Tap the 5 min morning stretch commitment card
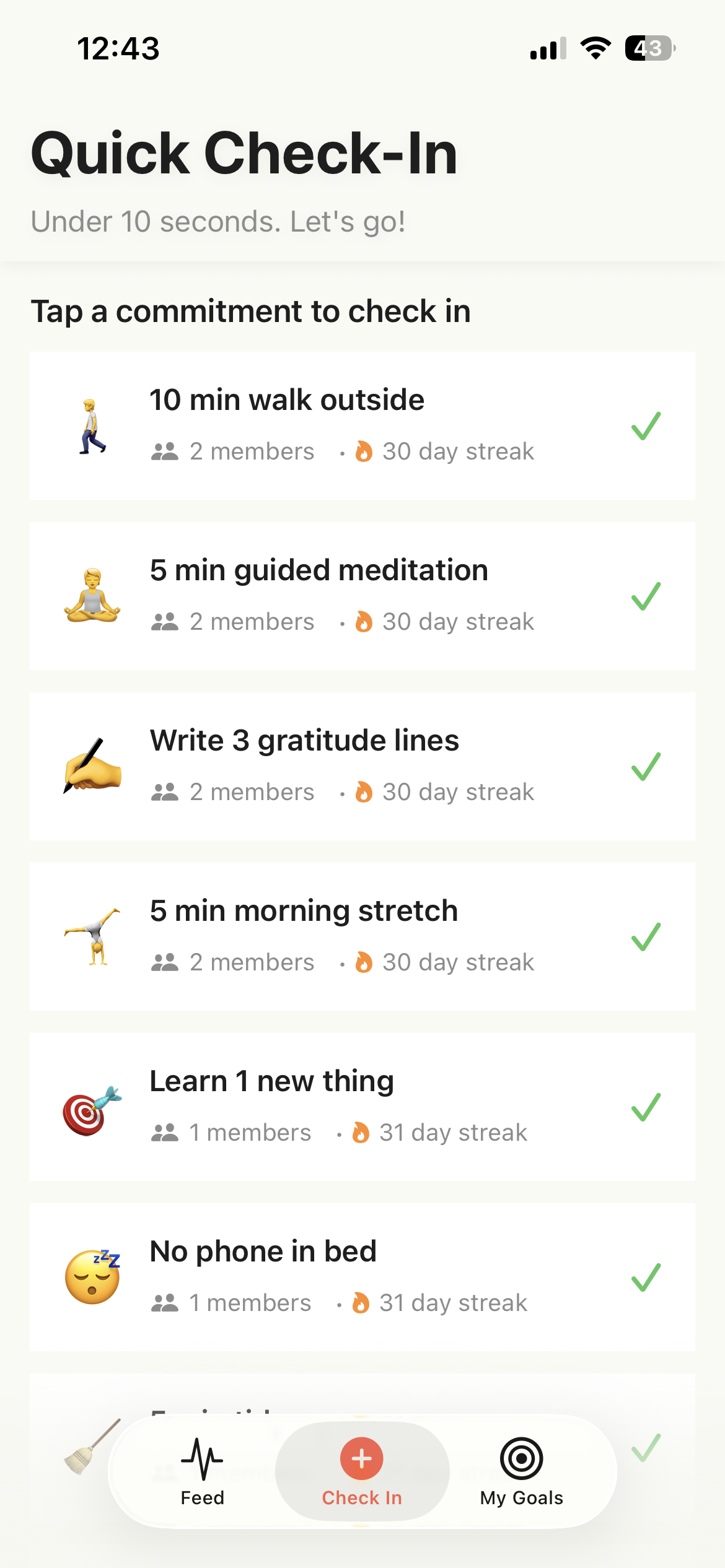Screen dimensions: 725x1568 point(362,936)
